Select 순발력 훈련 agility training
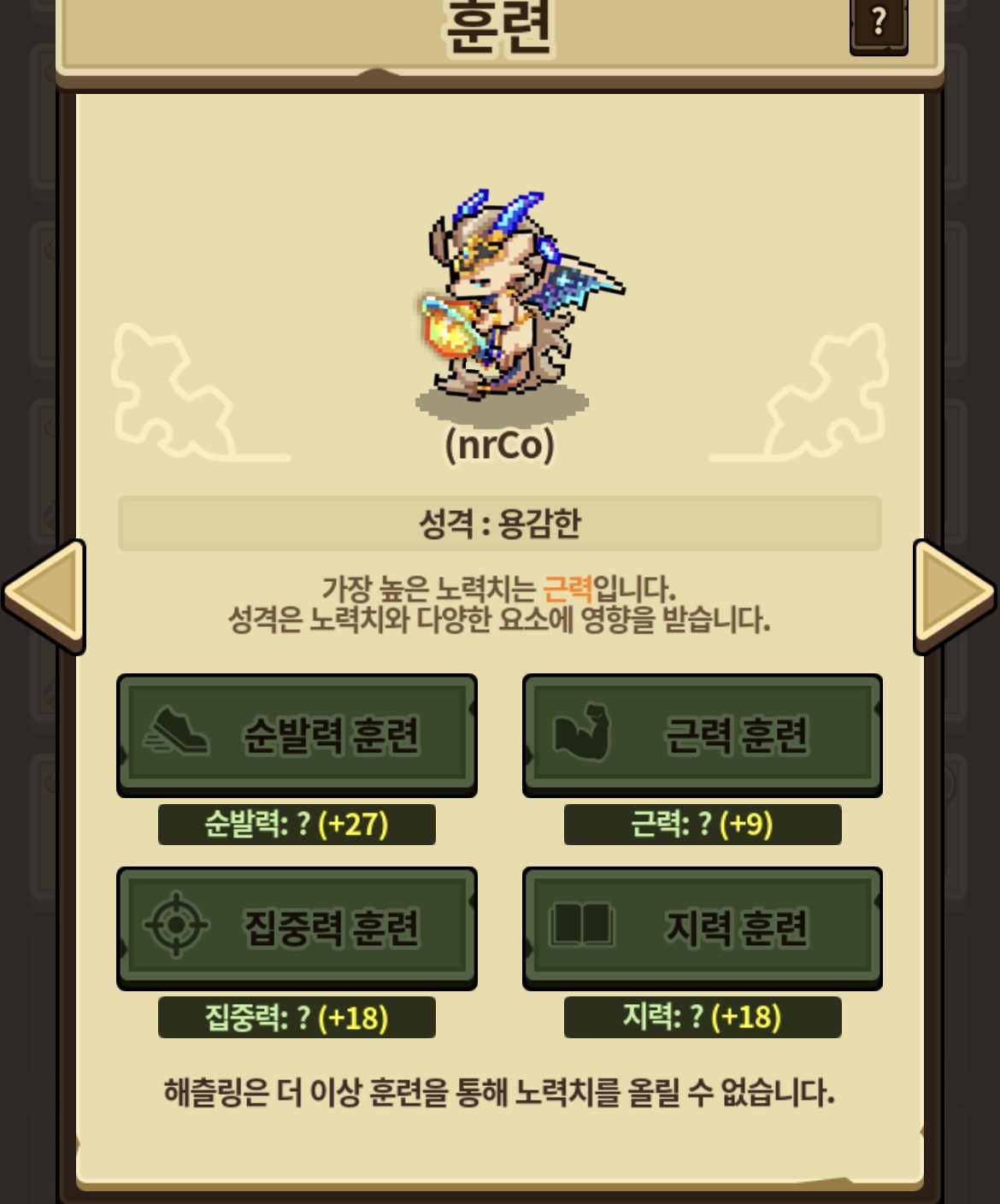Image resolution: width=1000 pixels, height=1204 pixels. [297, 735]
